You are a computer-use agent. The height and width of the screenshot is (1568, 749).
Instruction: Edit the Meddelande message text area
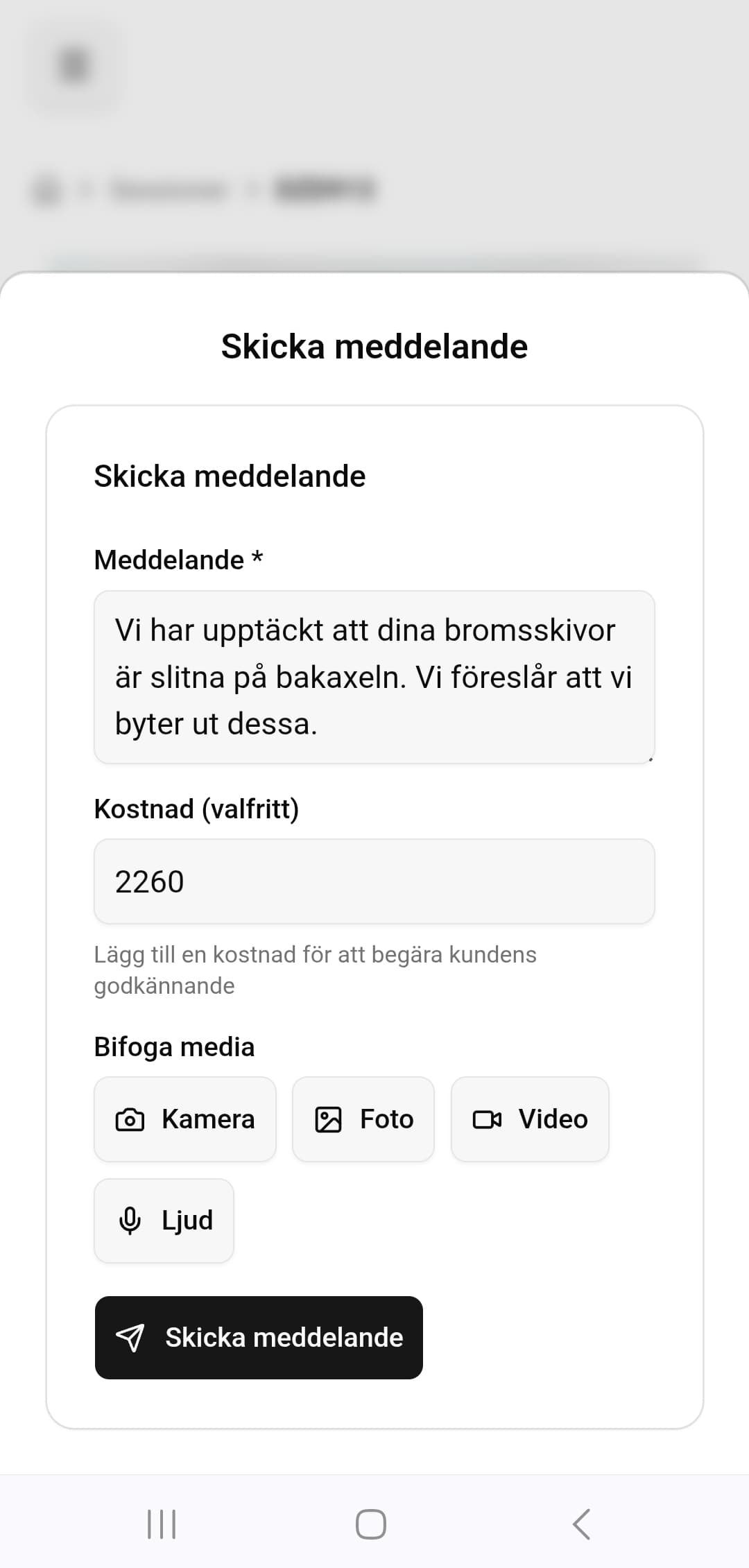(373, 676)
